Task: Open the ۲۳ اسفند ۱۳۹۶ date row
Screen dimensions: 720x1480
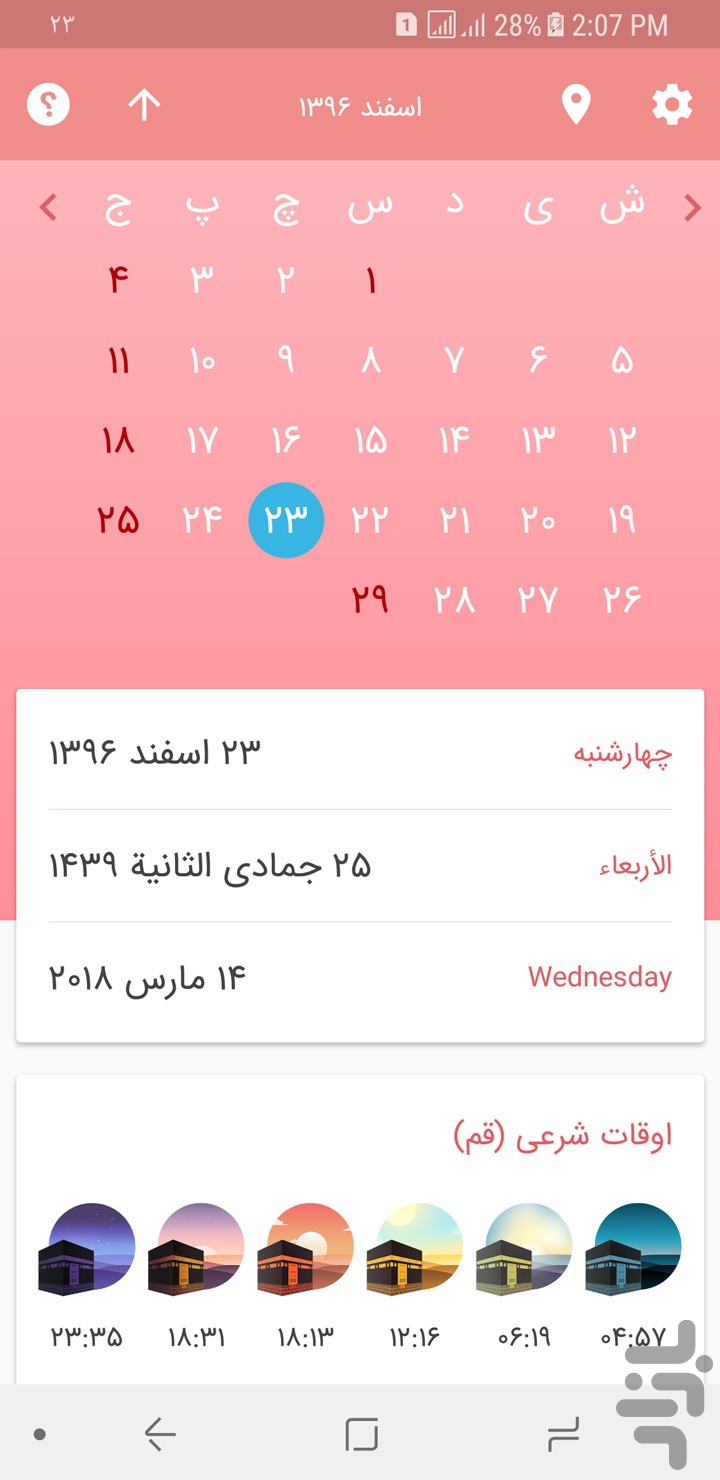Action: pos(360,753)
